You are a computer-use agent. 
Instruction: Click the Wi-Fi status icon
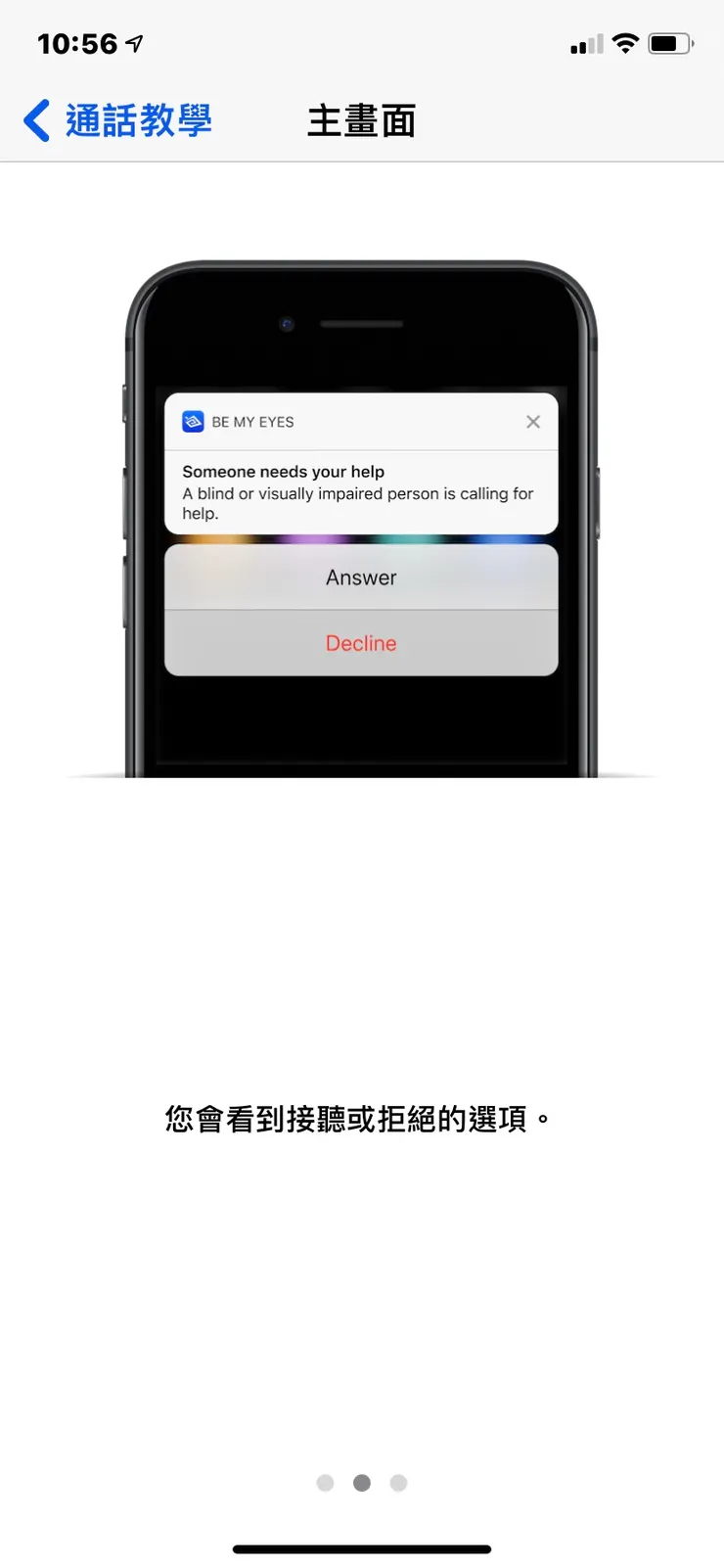(x=624, y=43)
